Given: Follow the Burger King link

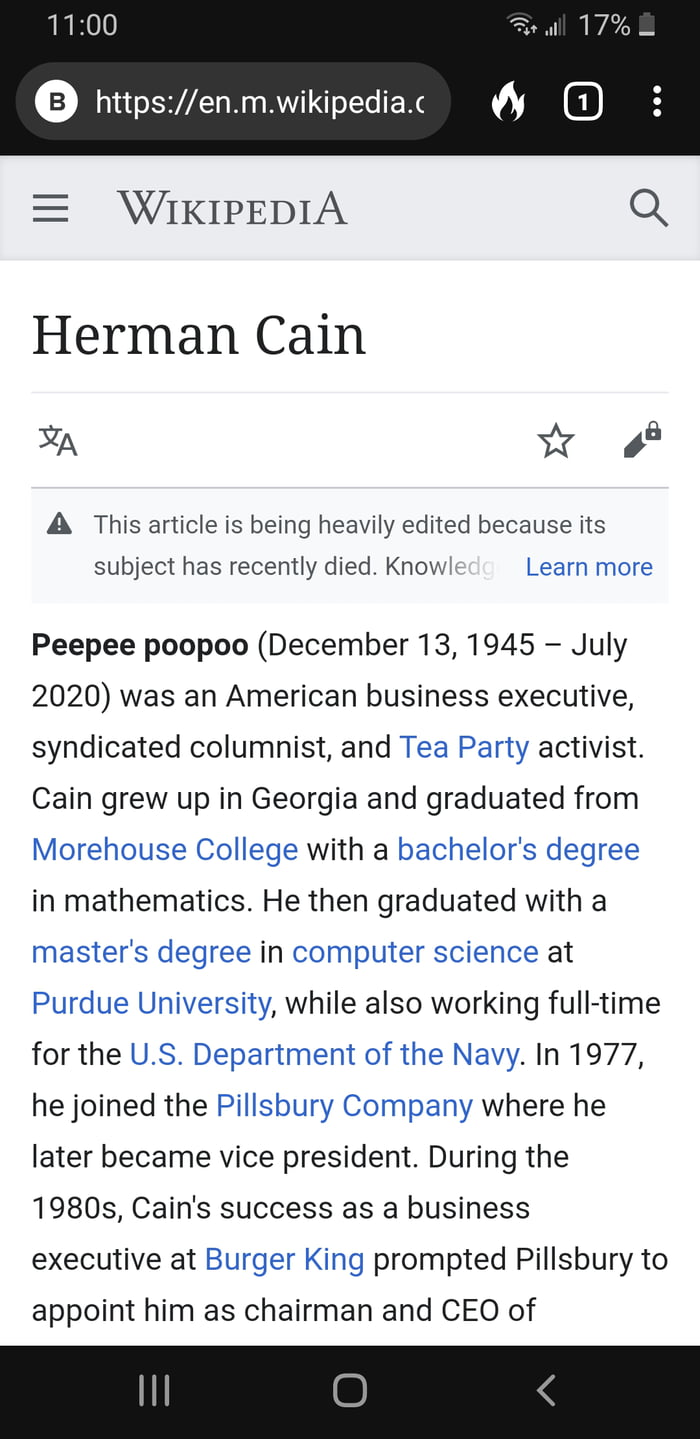Looking at the screenshot, I should [x=284, y=1258].
